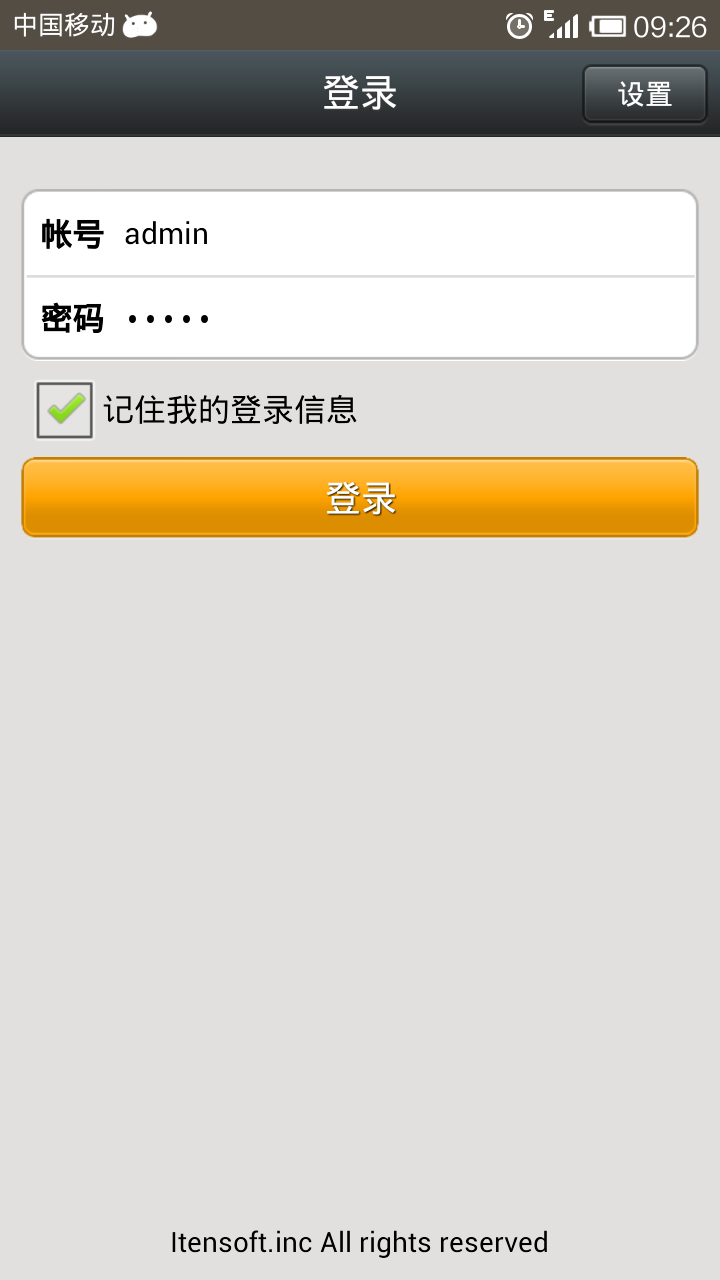Select the 密码 password field
This screenshot has height=1280, width=720.
[400, 319]
